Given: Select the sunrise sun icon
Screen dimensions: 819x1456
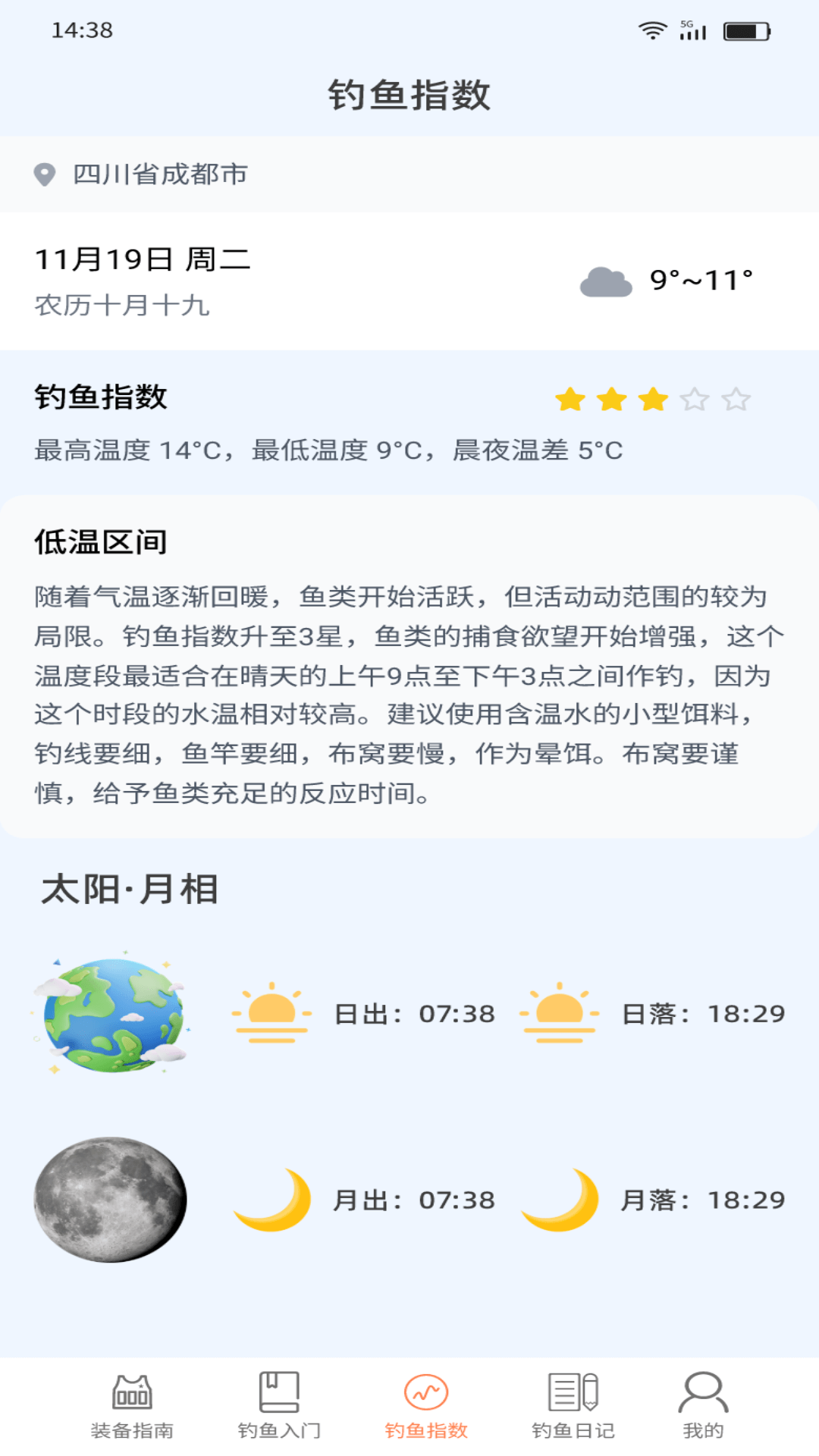Looking at the screenshot, I should tap(271, 1012).
